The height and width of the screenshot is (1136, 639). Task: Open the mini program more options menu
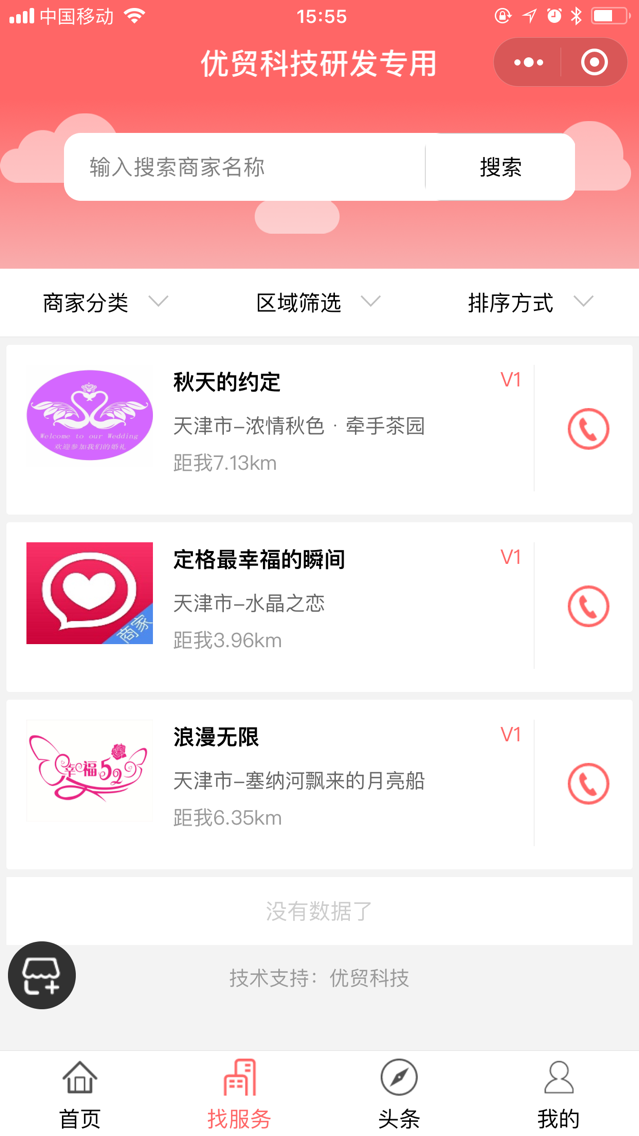click(x=528, y=63)
